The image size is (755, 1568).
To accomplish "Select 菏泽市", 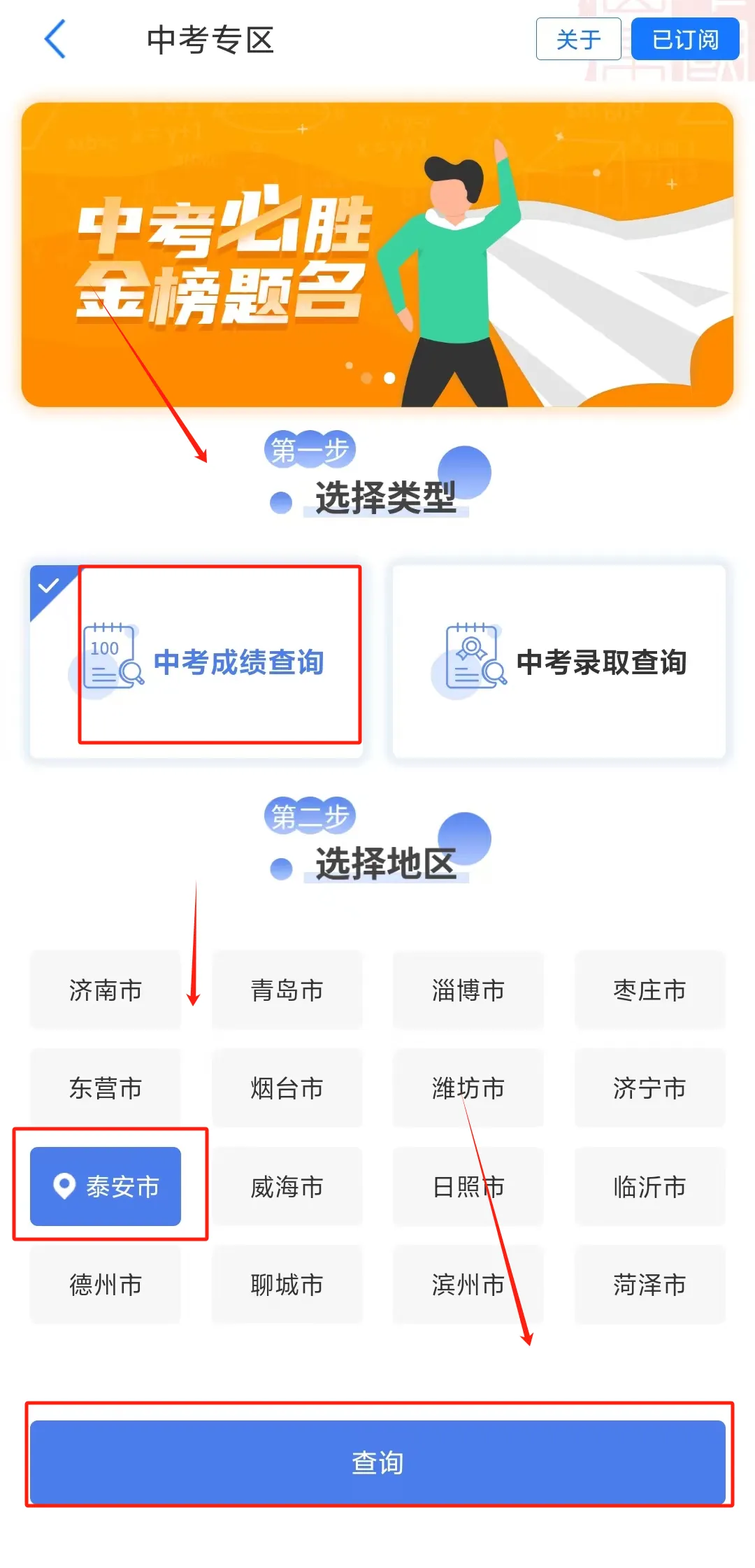I will tap(650, 1284).
